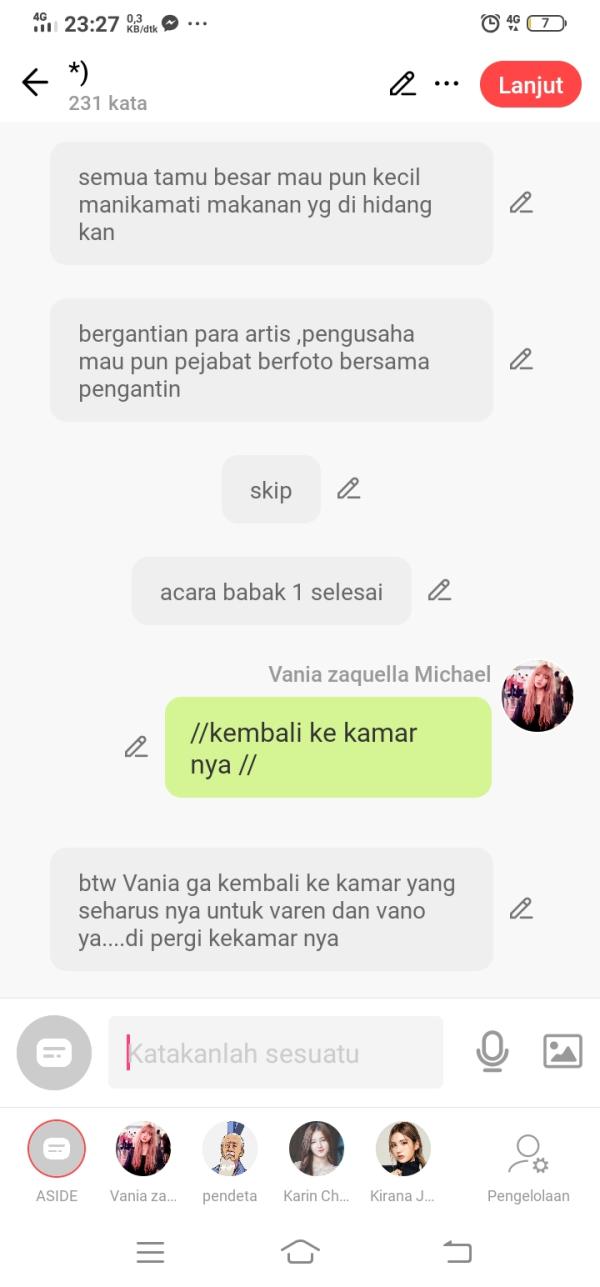Edit the 'skip' message
Screen dimensions: 600x1287
tap(348, 489)
